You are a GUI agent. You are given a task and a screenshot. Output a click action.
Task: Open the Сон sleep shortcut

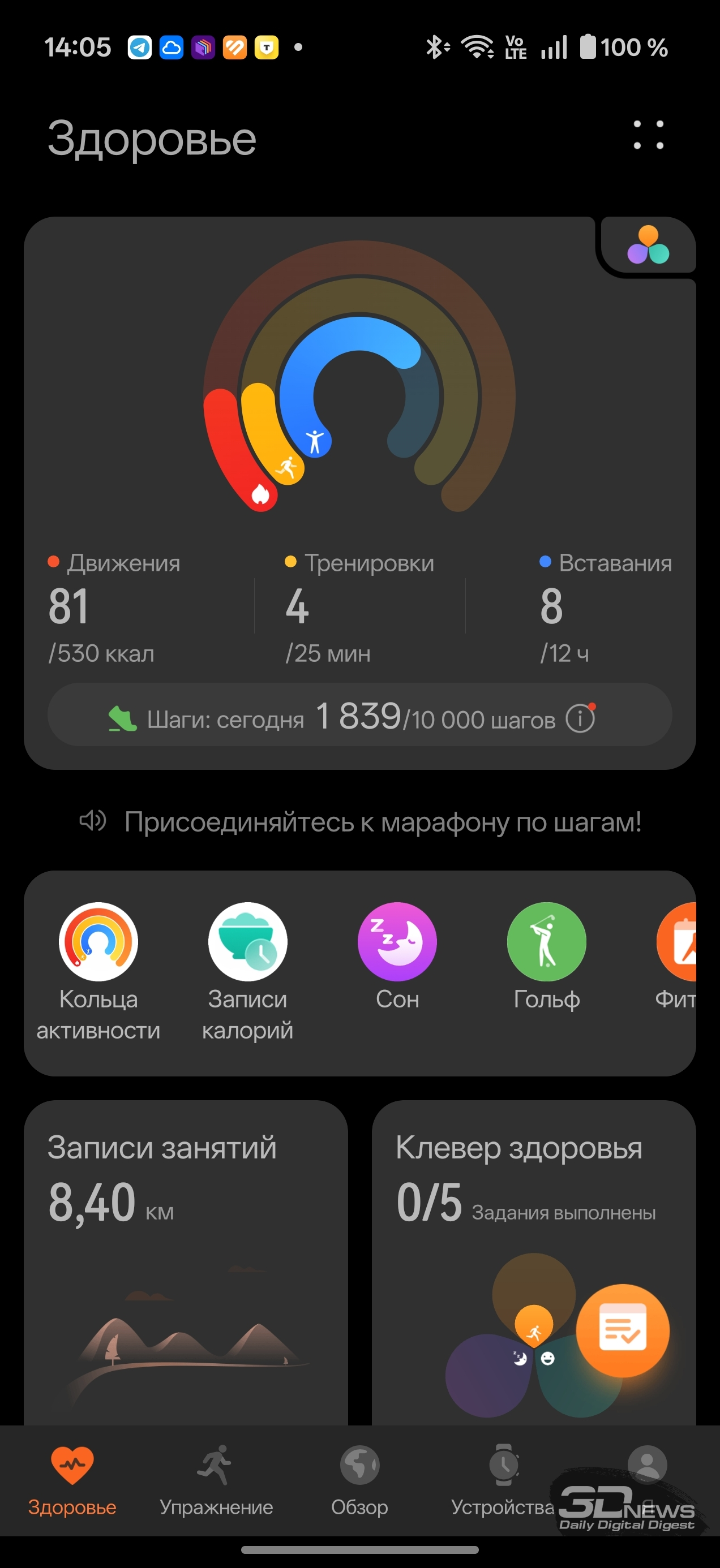pos(397,941)
